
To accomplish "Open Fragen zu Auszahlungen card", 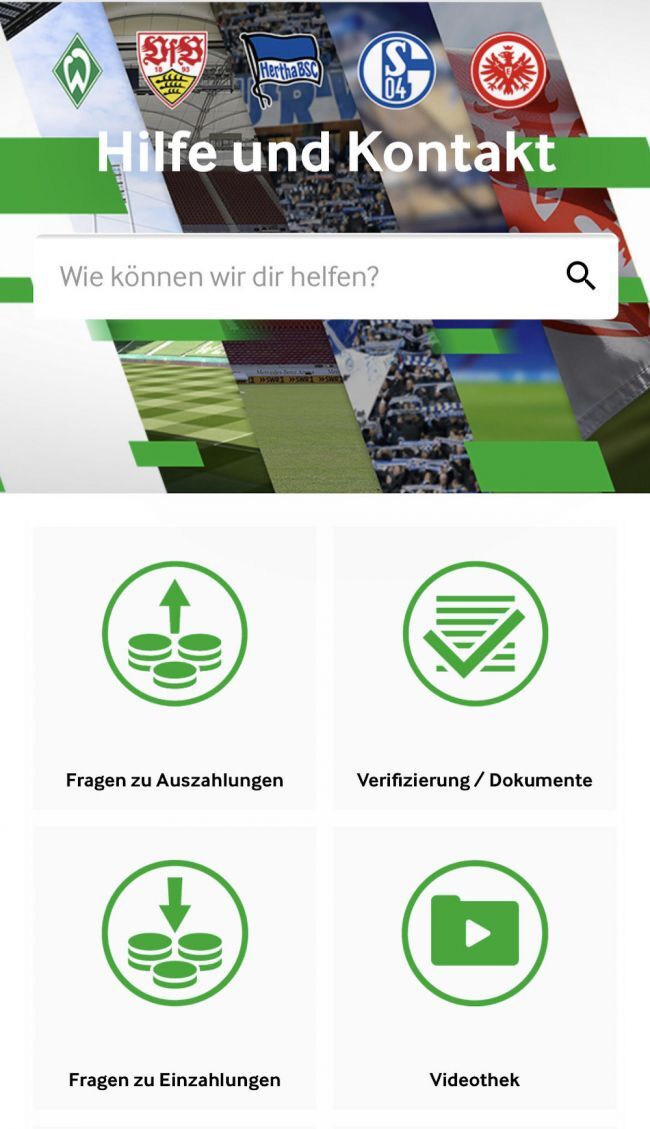I will 175,668.
